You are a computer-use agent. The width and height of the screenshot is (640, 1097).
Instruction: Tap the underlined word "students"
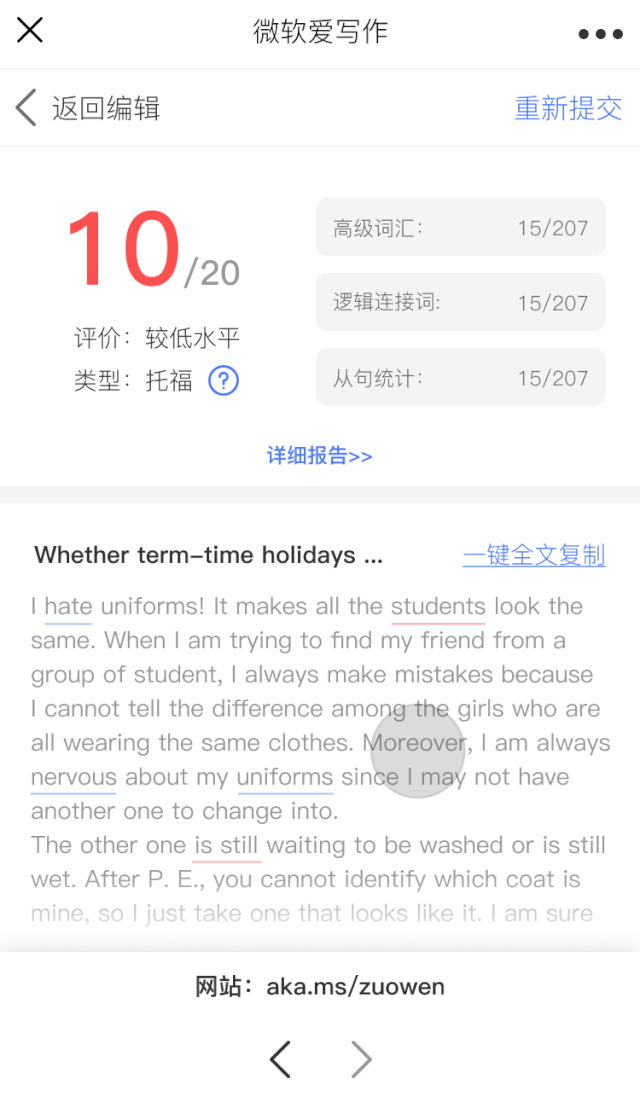(438, 606)
